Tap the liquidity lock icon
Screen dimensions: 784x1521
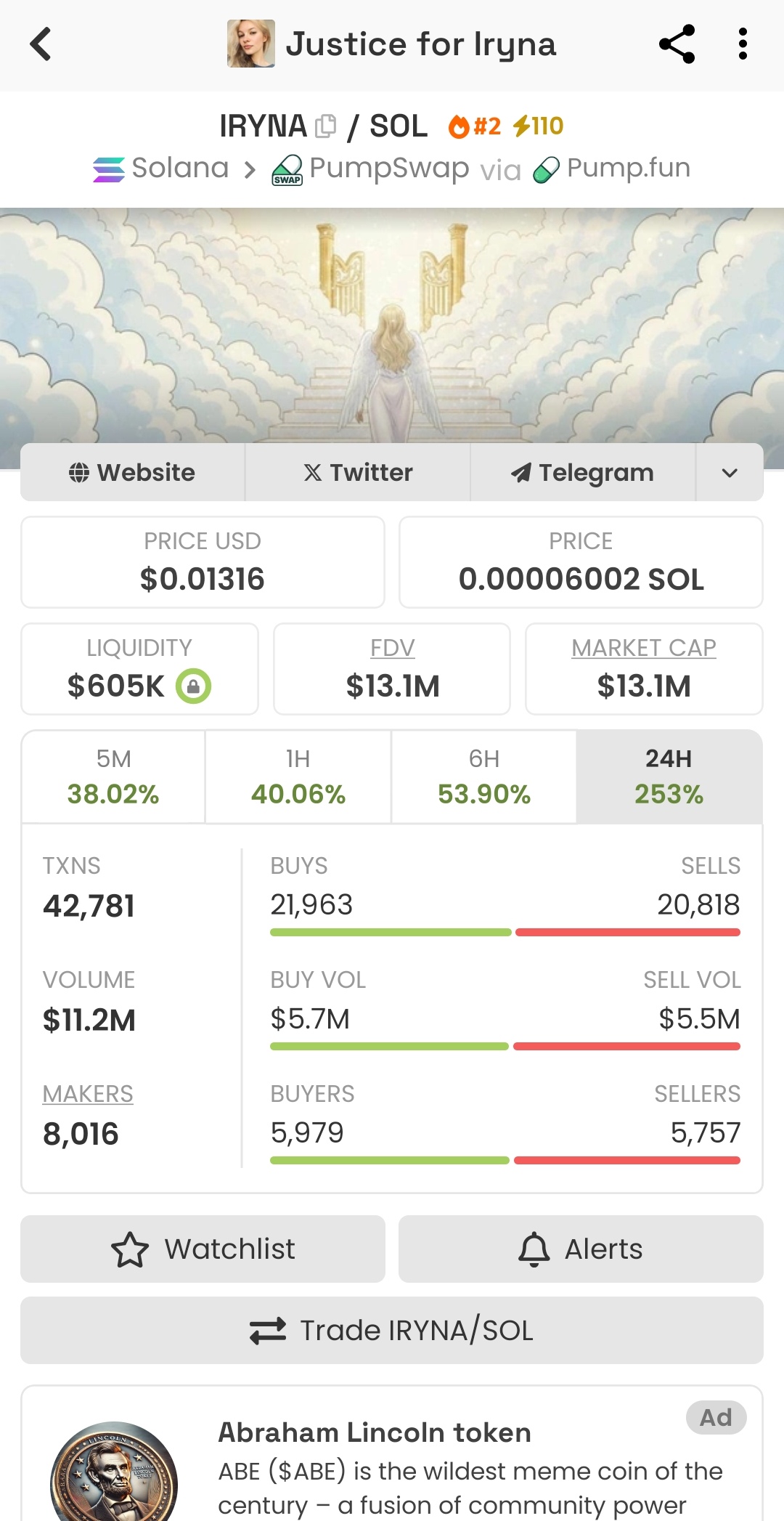point(194,686)
